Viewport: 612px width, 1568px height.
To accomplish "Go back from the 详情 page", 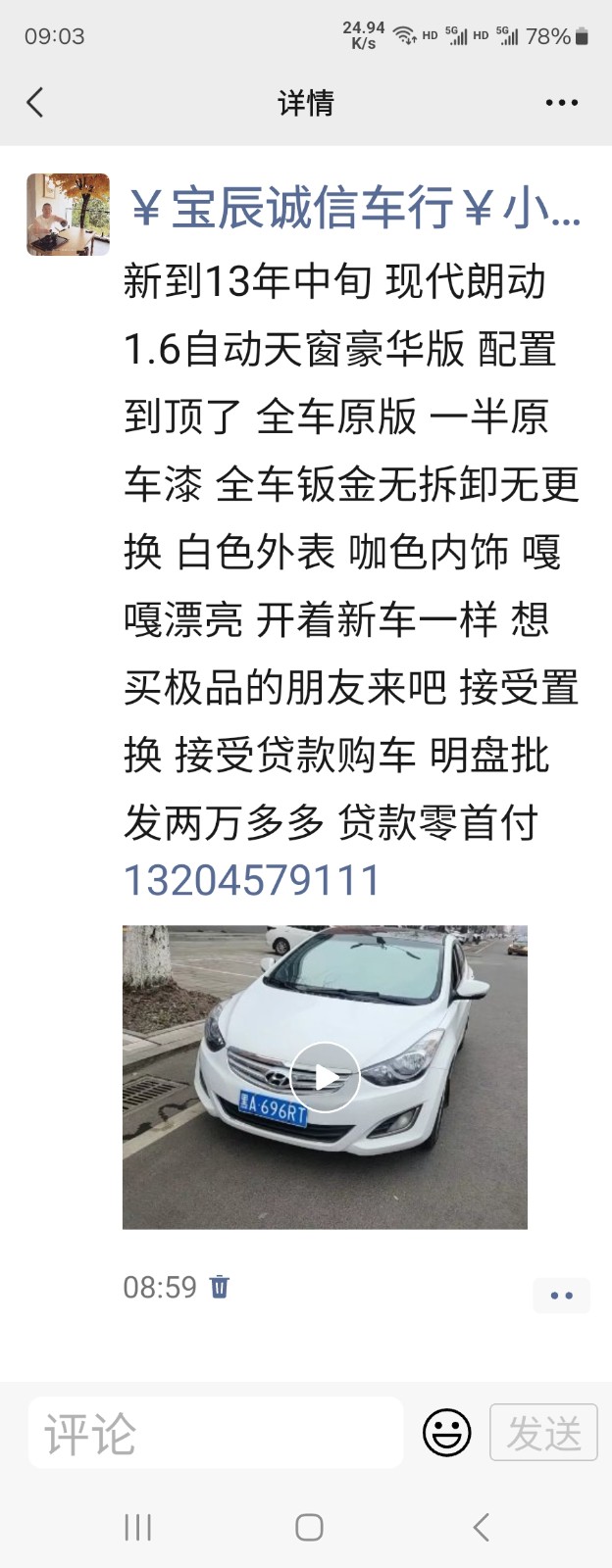I will tap(35, 102).
